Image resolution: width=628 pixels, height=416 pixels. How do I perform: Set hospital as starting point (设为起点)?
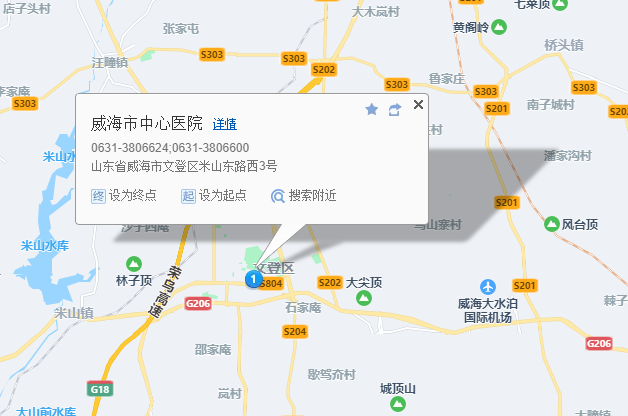214,196
